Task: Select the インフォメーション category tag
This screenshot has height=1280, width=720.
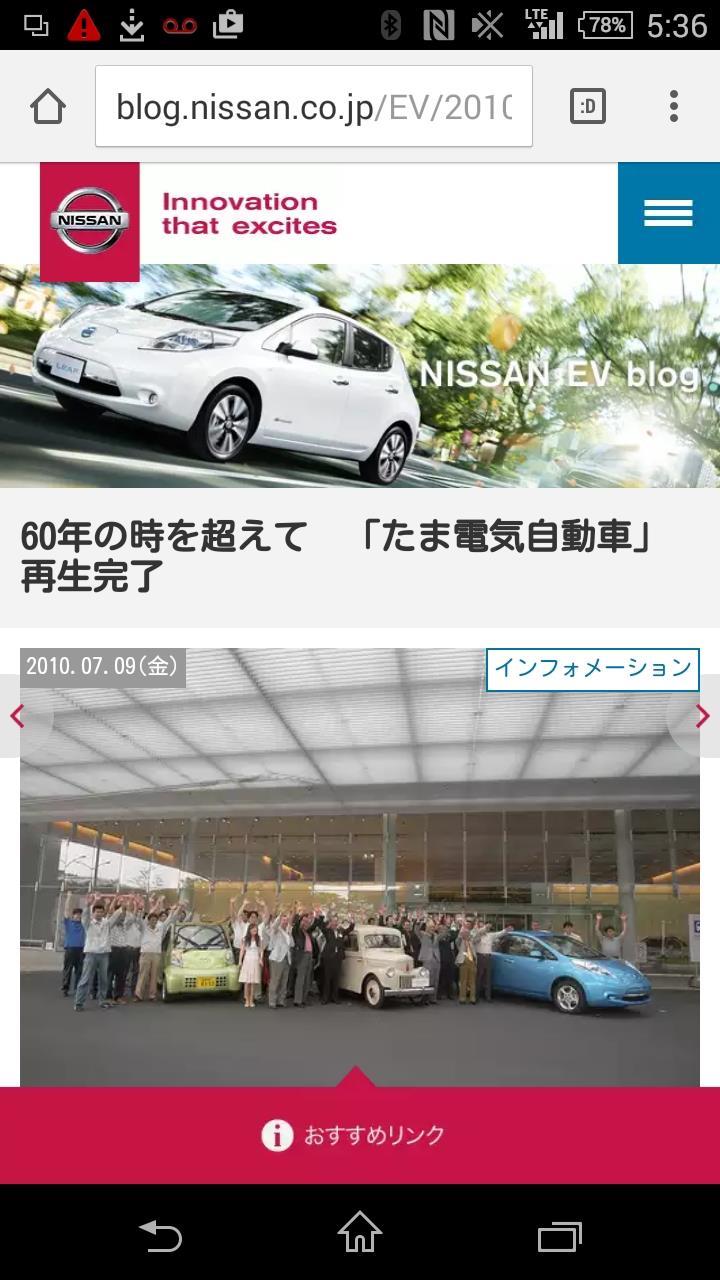Action: tap(593, 669)
